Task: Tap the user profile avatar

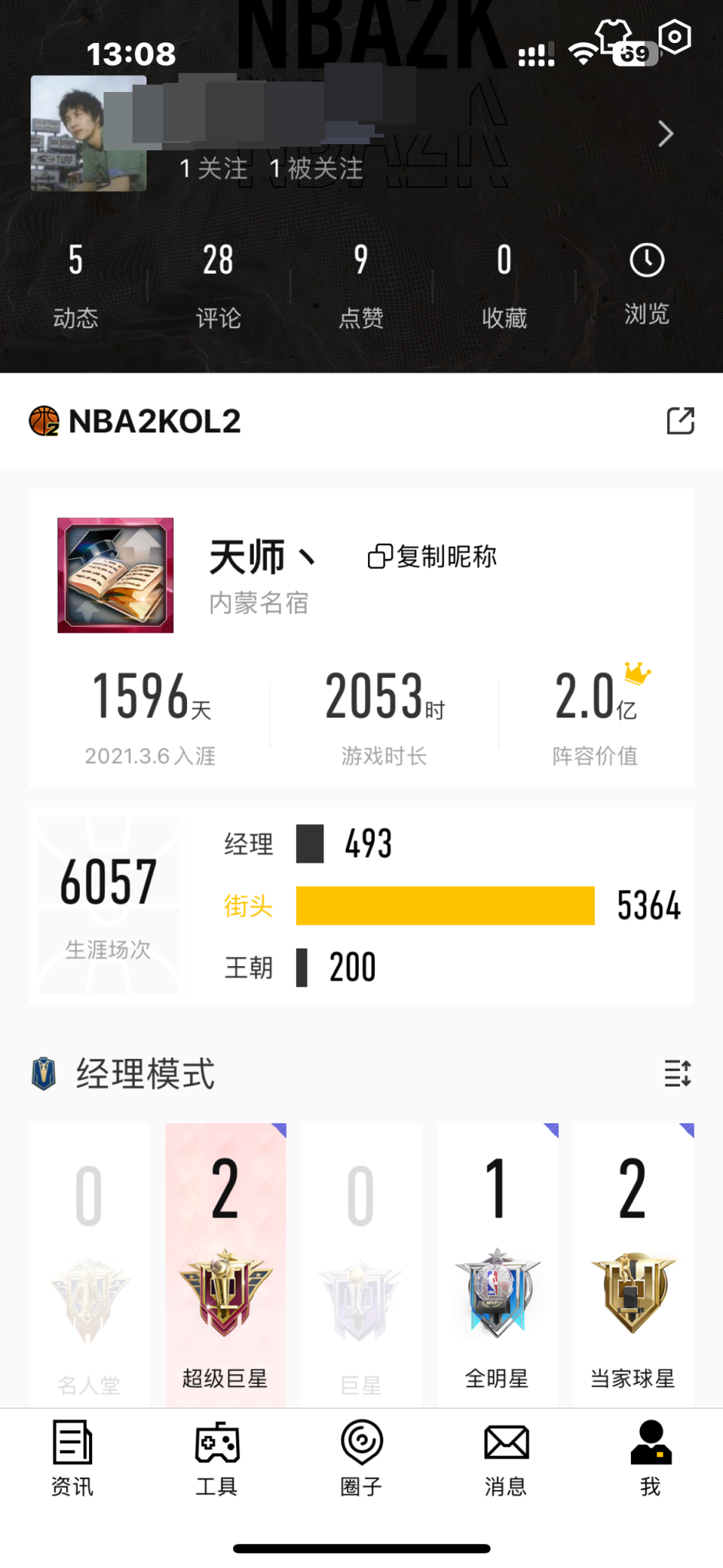Action: 88,133
